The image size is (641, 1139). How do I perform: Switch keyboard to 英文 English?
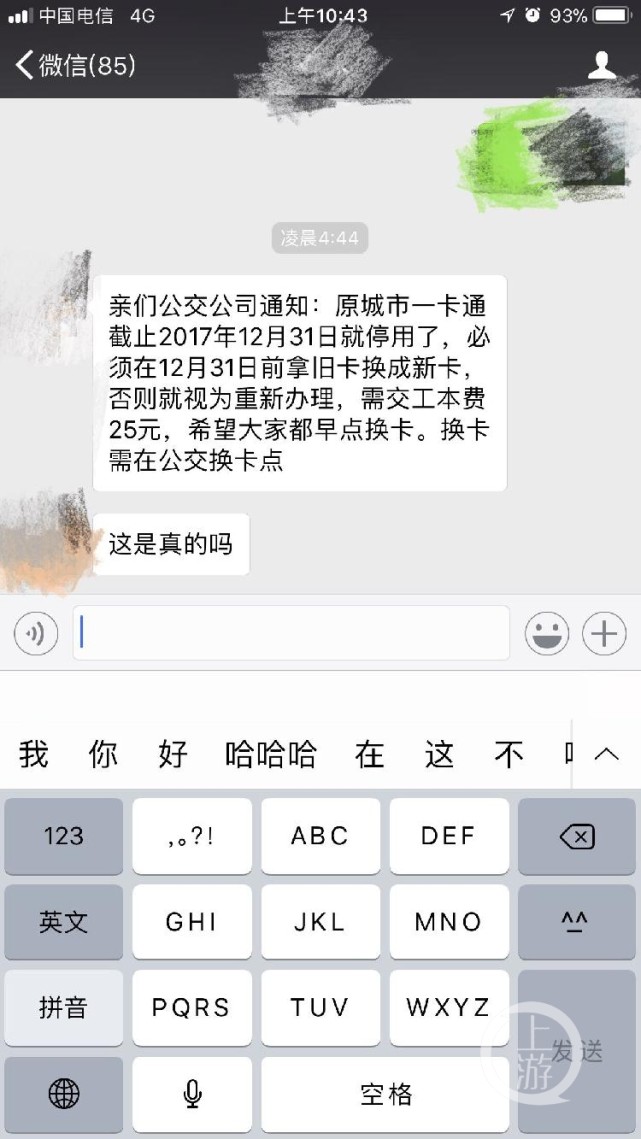pyautogui.click(x=64, y=922)
